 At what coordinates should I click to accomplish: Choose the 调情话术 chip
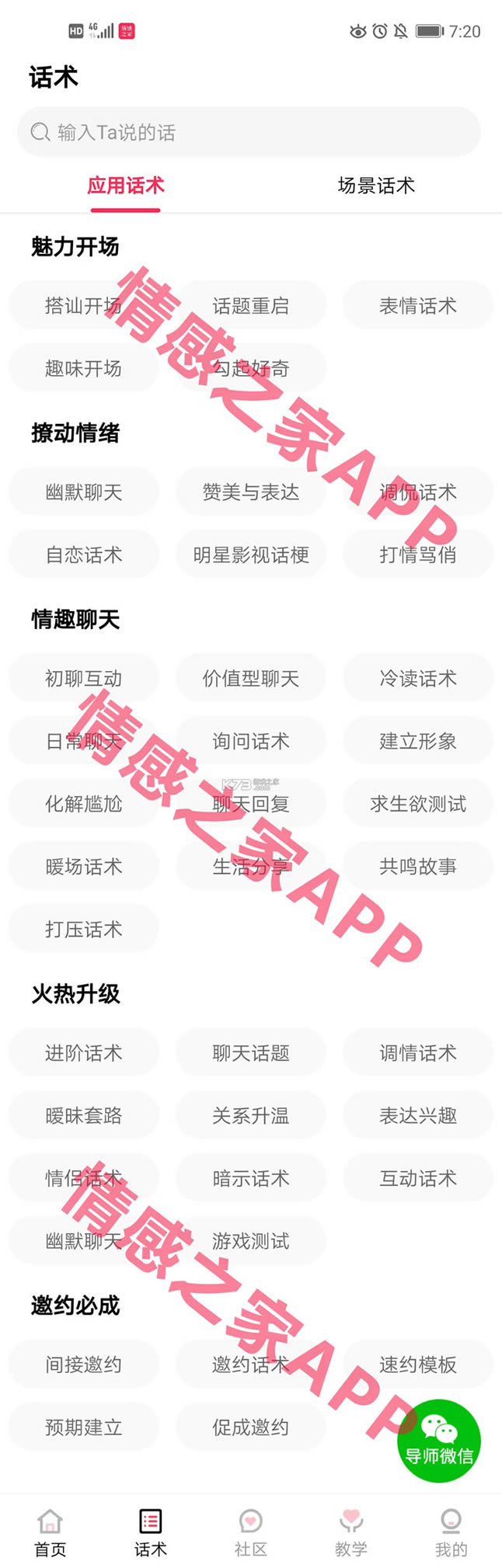pos(417,1053)
